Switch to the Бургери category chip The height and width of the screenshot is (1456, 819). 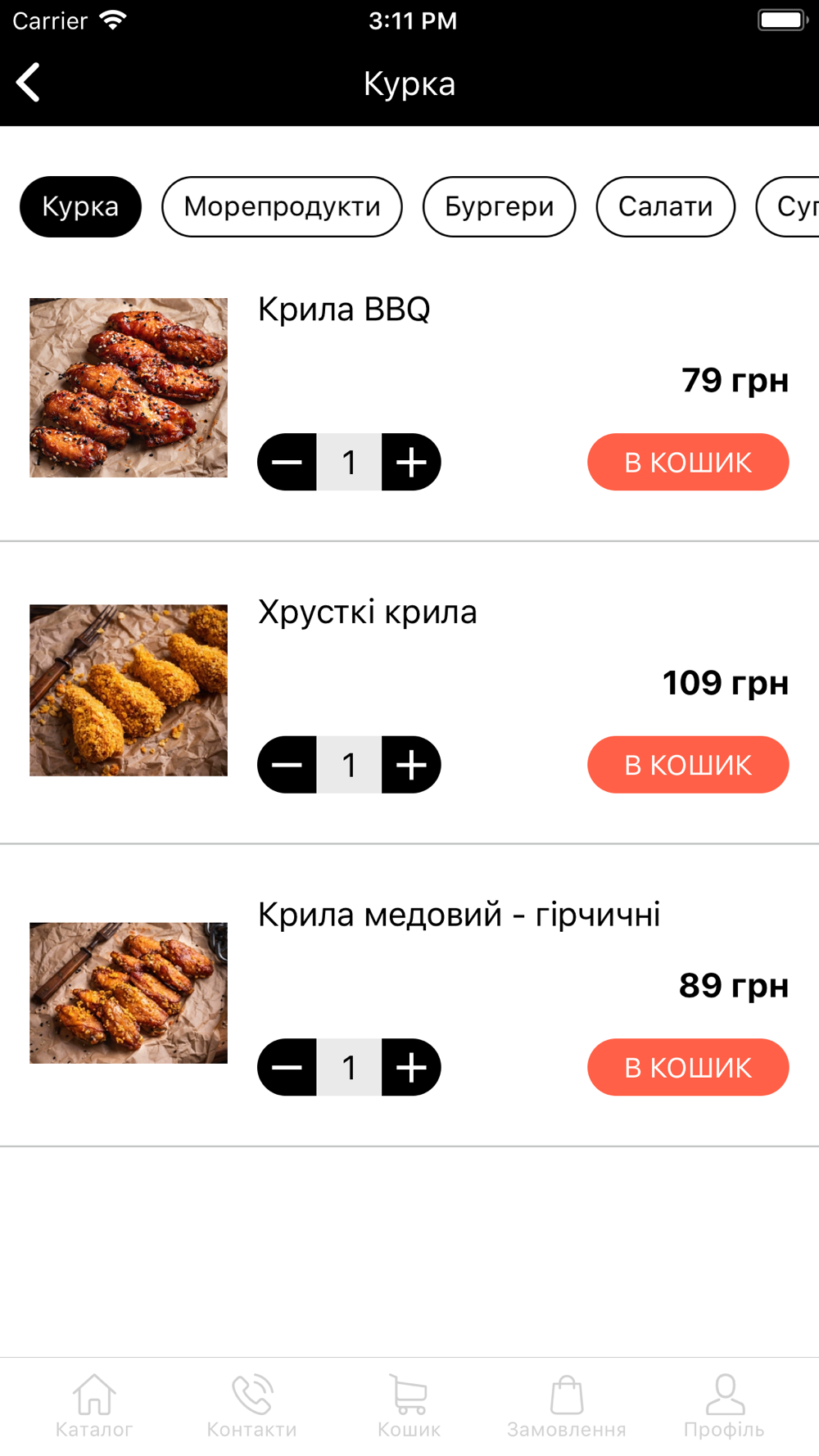pyautogui.click(x=499, y=206)
